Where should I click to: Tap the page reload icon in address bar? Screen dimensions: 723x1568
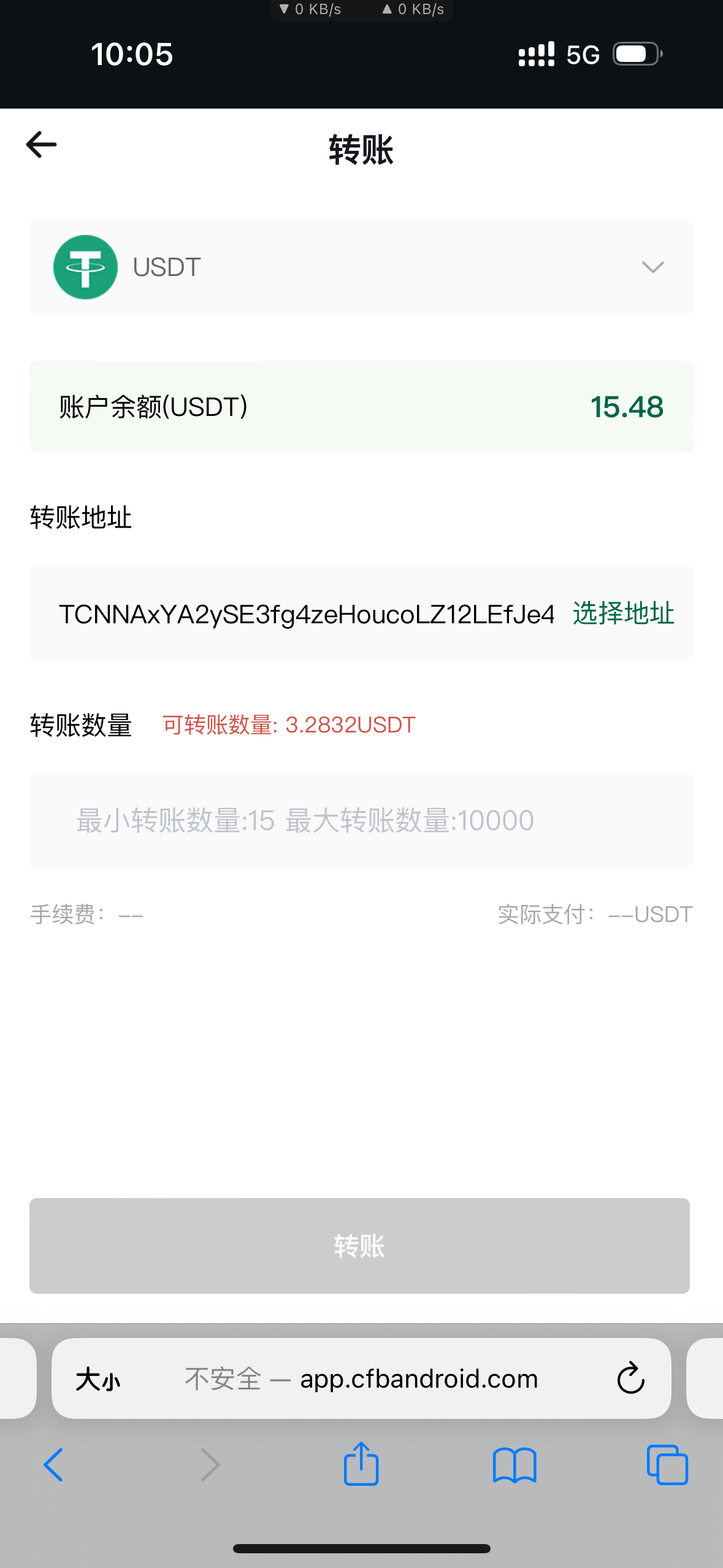[x=630, y=1378]
